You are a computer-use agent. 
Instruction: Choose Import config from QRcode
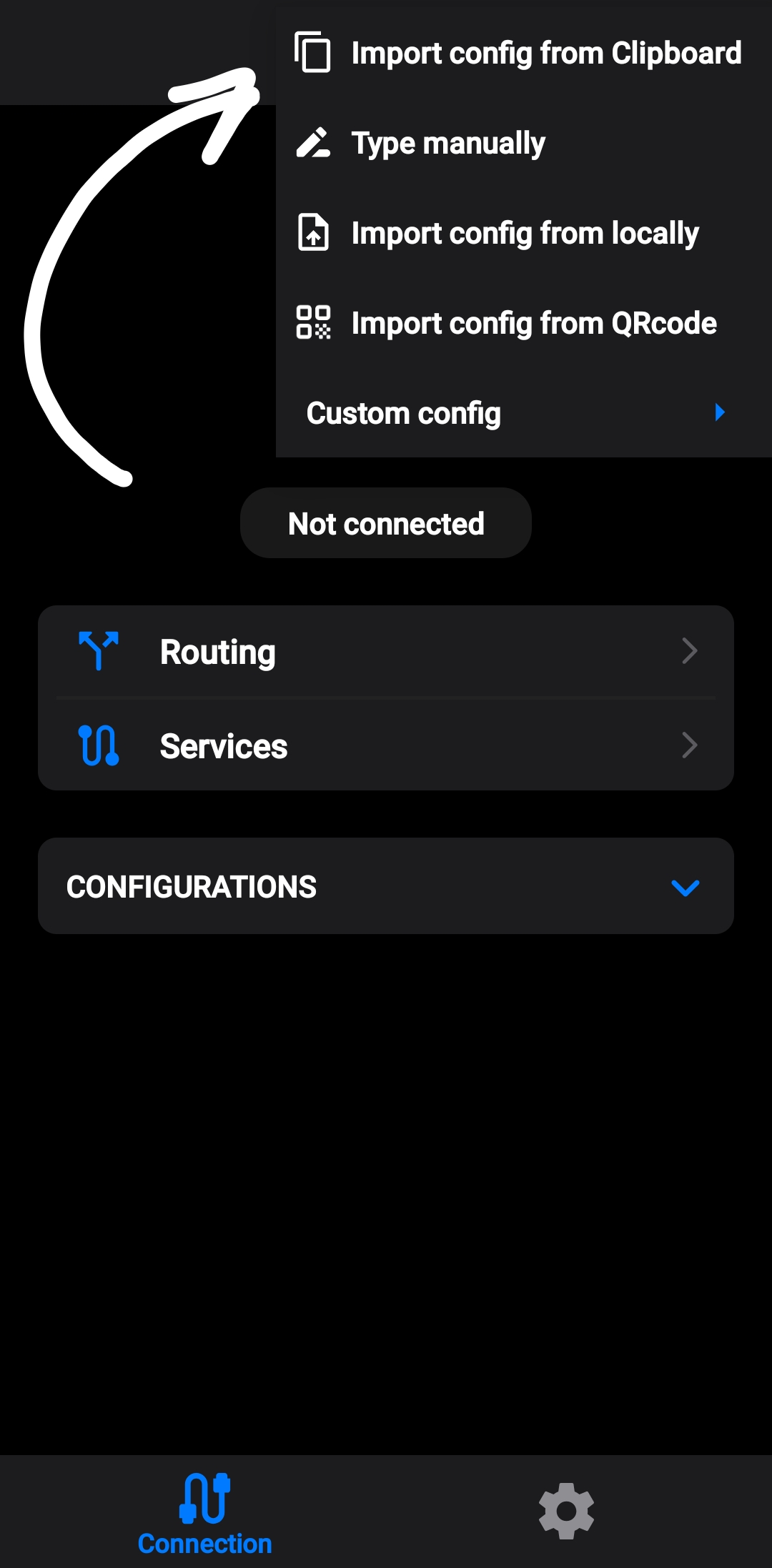click(x=523, y=323)
